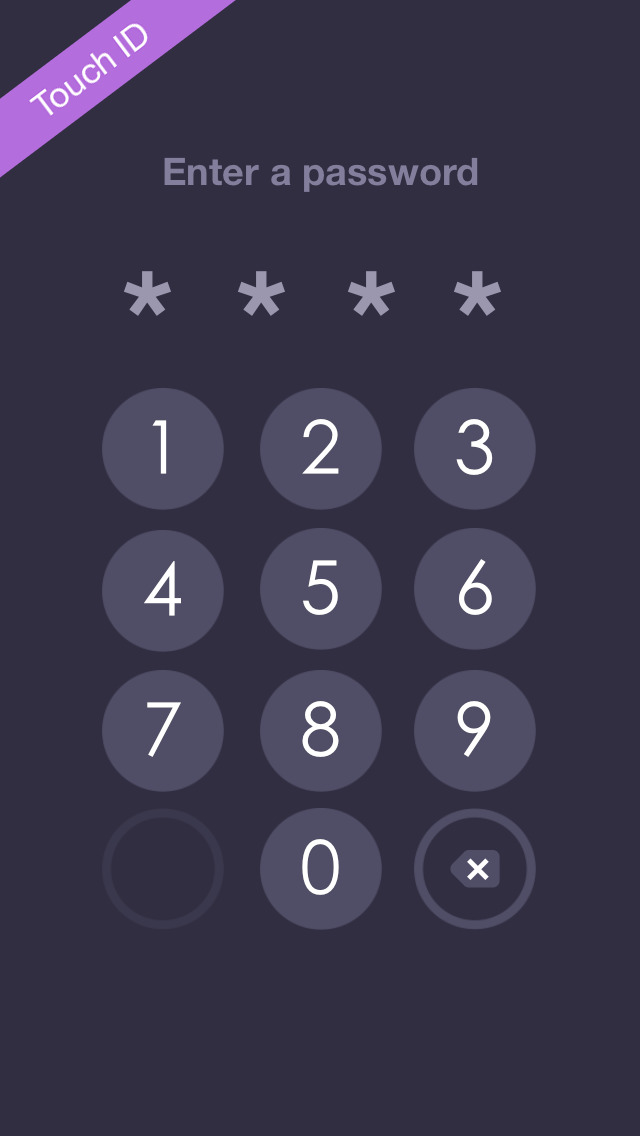Select the number 9 button

pyautogui.click(x=475, y=730)
